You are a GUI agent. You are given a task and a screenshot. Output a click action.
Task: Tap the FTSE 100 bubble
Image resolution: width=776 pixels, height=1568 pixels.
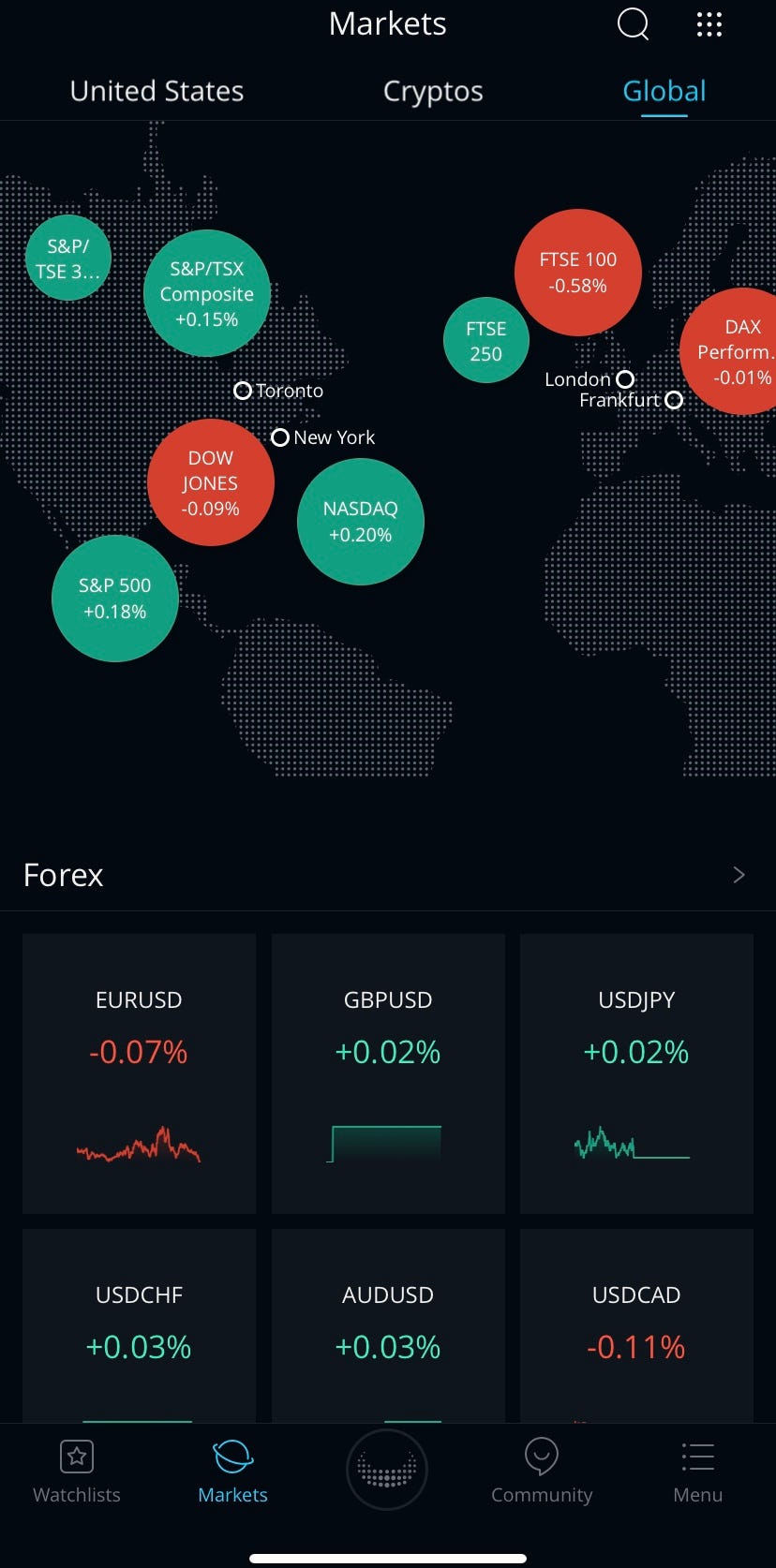tap(578, 273)
